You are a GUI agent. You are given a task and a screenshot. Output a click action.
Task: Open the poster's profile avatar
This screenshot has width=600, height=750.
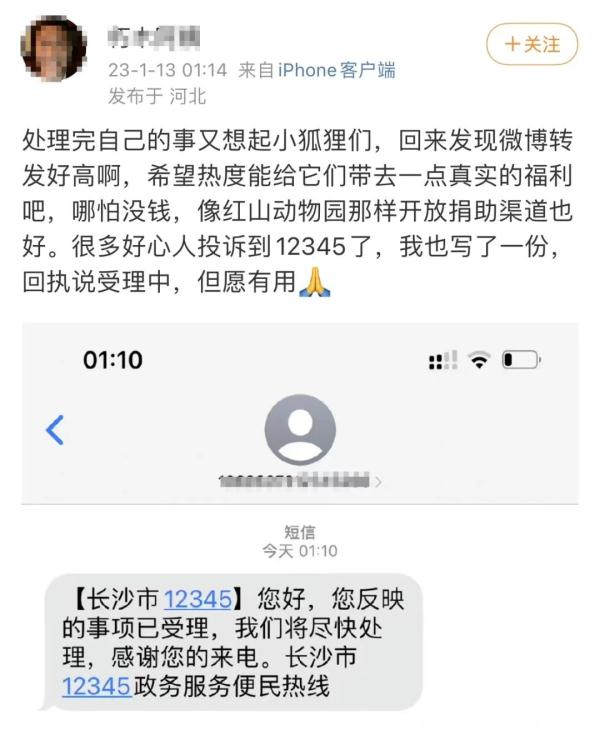pyautogui.click(x=53, y=49)
